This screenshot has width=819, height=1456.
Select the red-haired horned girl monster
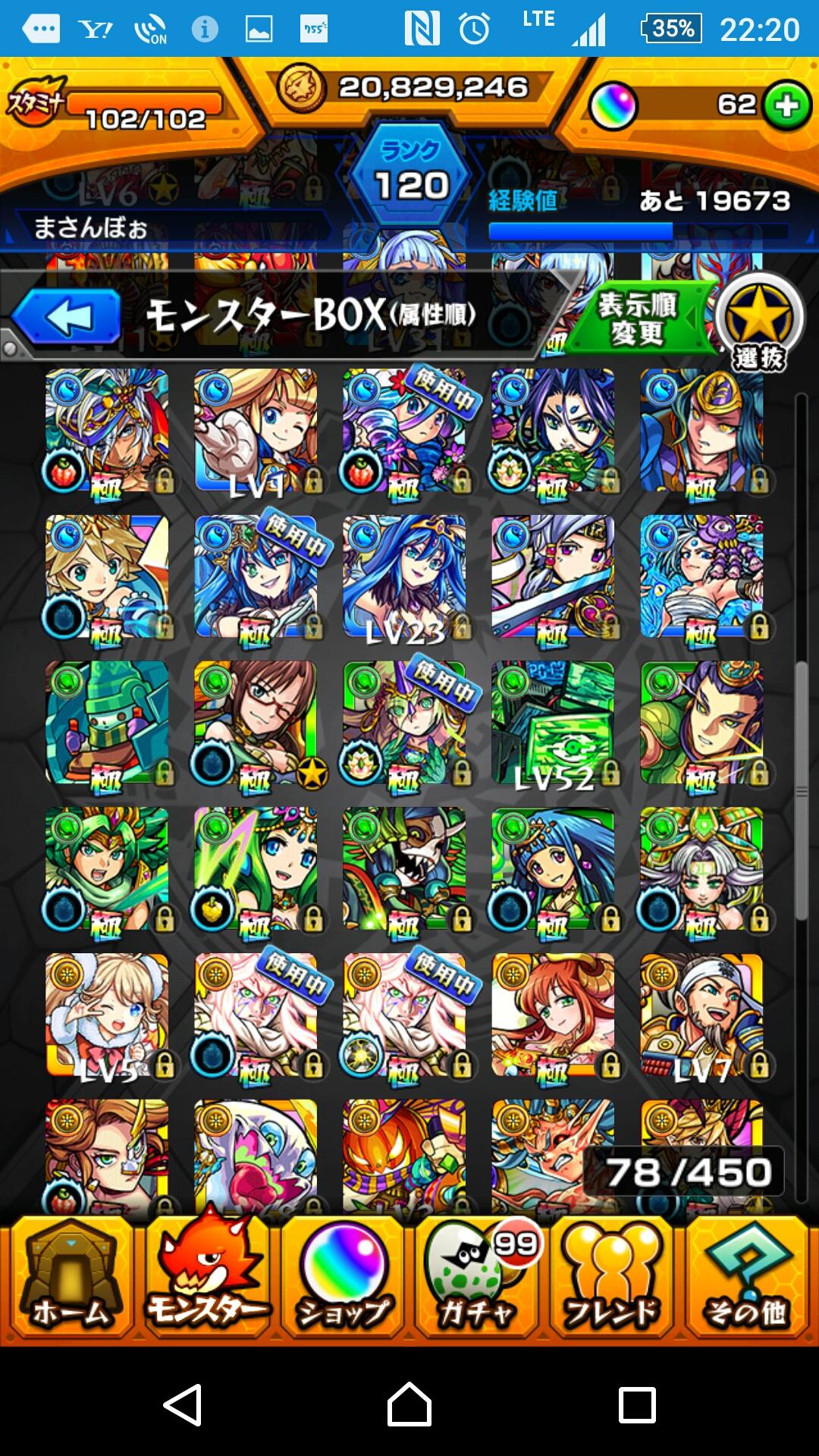[553, 1015]
